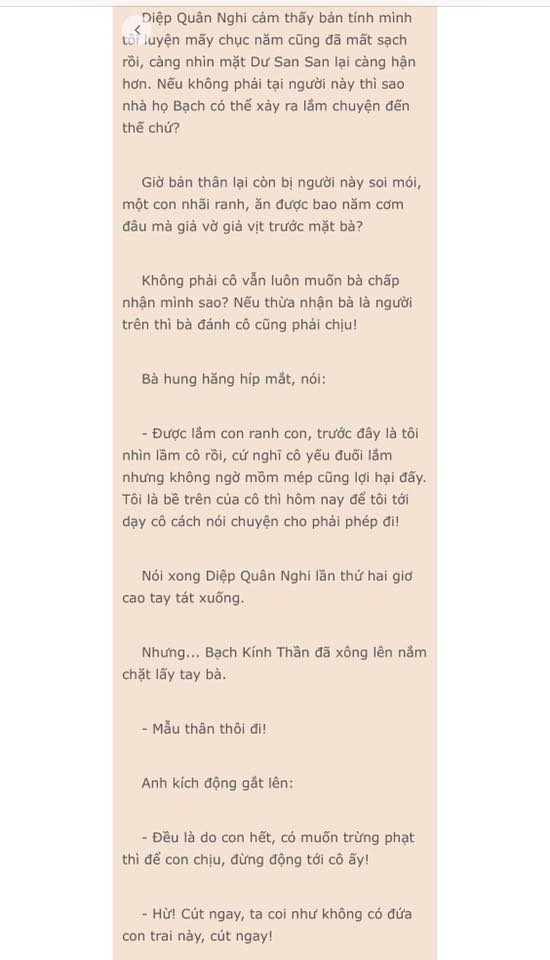The width and height of the screenshot is (550, 960).
Task: Go back using the left chevron
Action: (x=137, y=29)
